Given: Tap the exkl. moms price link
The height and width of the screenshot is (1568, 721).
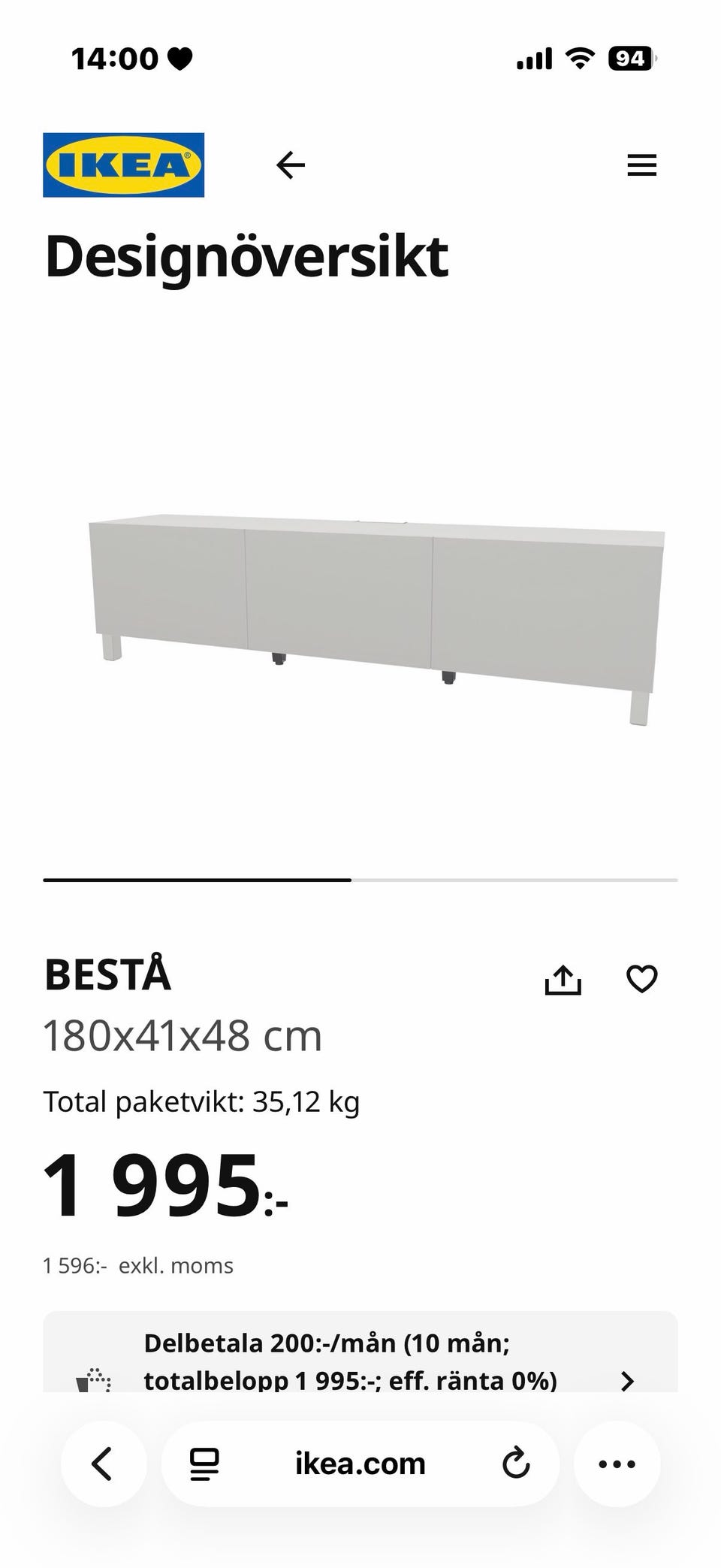Looking at the screenshot, I should click(x=138, y=1265).
